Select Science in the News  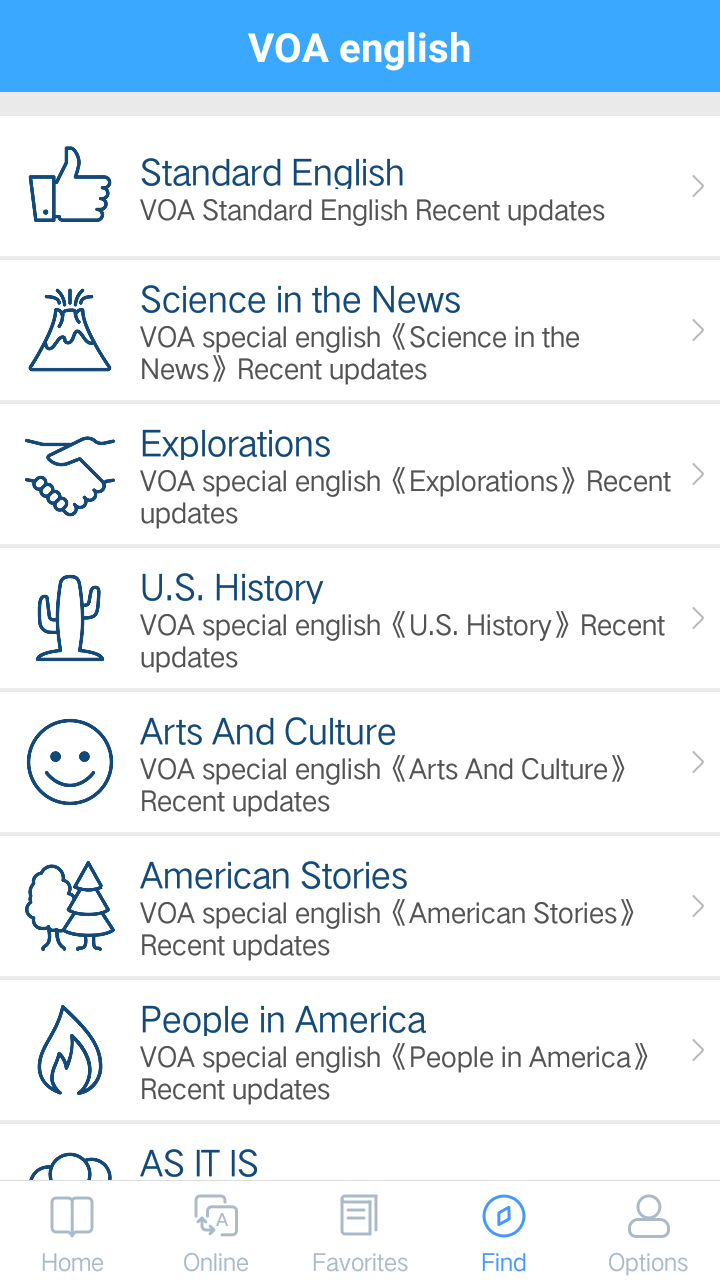tap(360, 331)
